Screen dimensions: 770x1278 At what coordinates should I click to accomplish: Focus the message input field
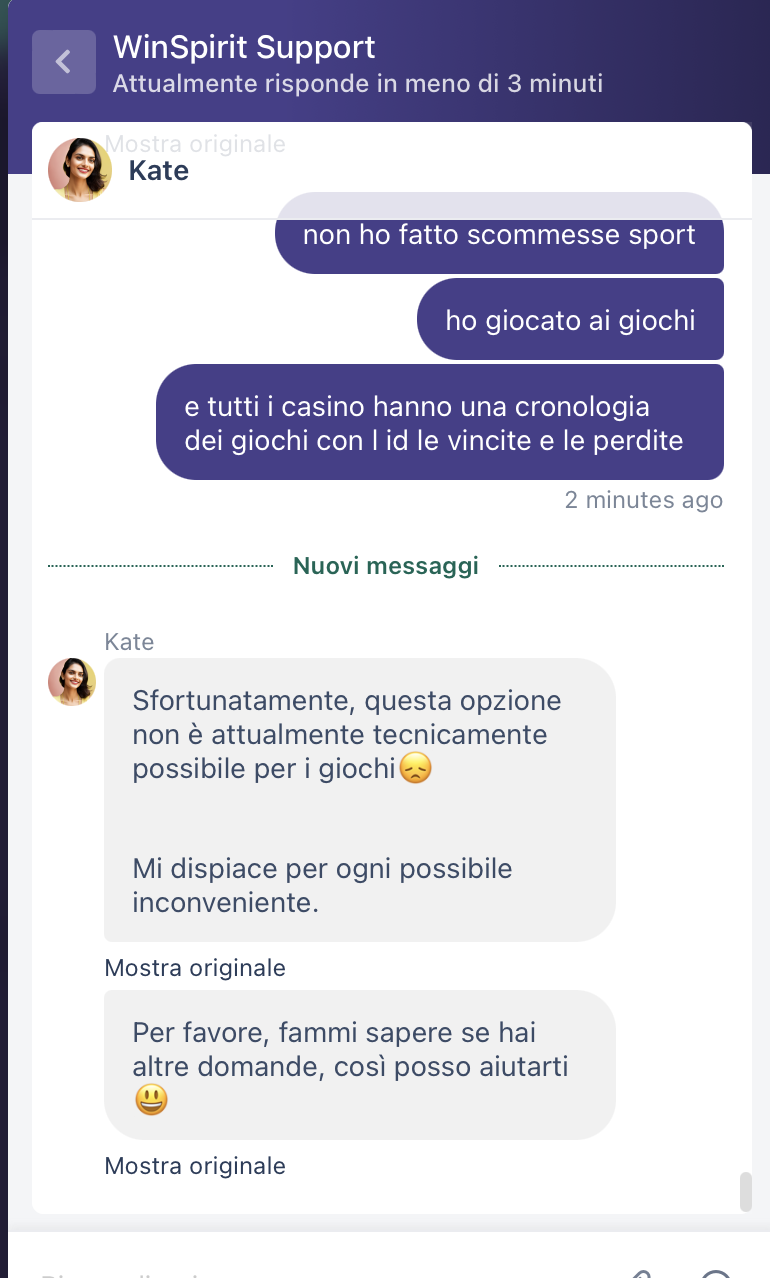point(300,1268)
